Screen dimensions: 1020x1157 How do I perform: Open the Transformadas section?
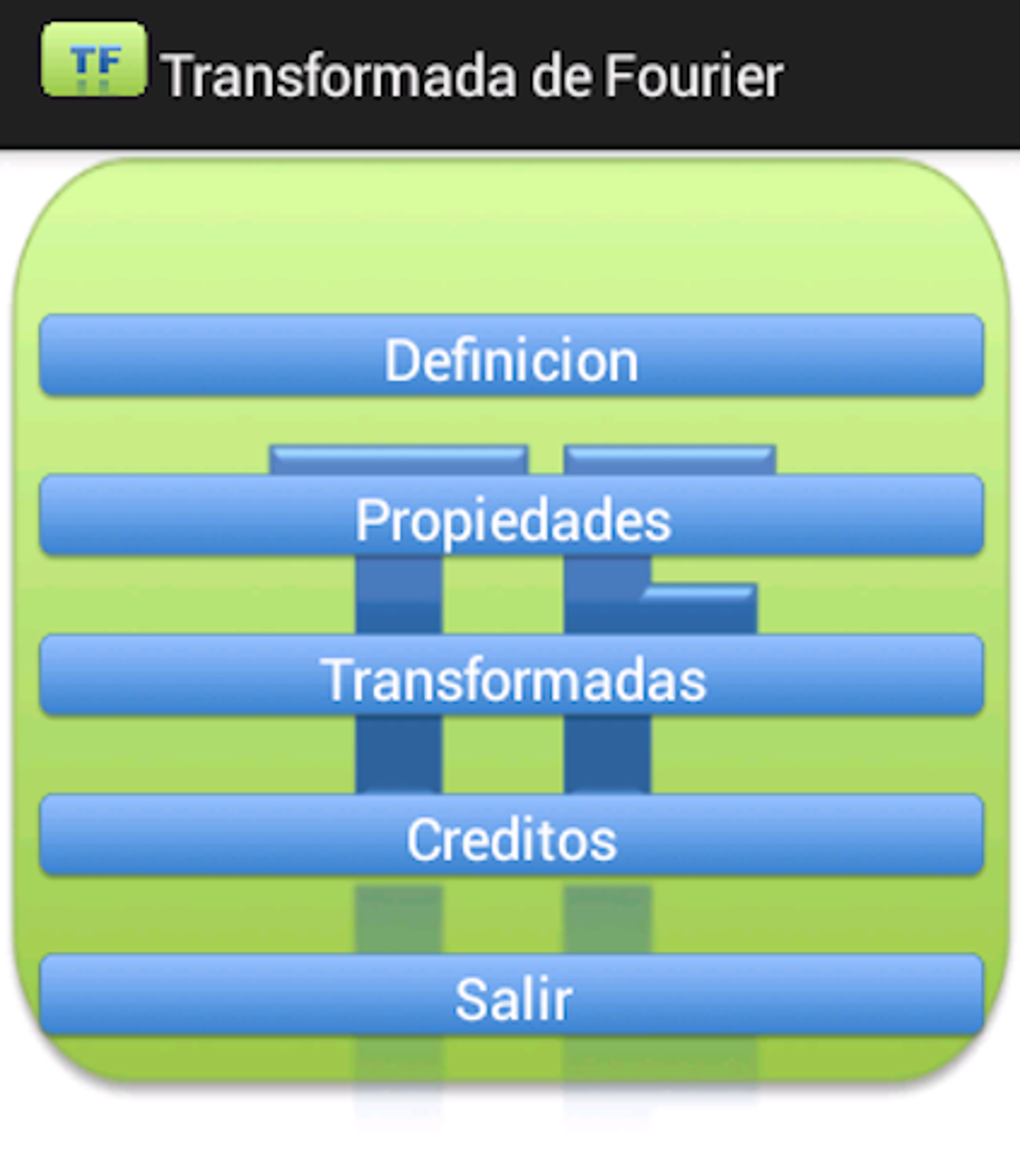click(x=510, y=678)
